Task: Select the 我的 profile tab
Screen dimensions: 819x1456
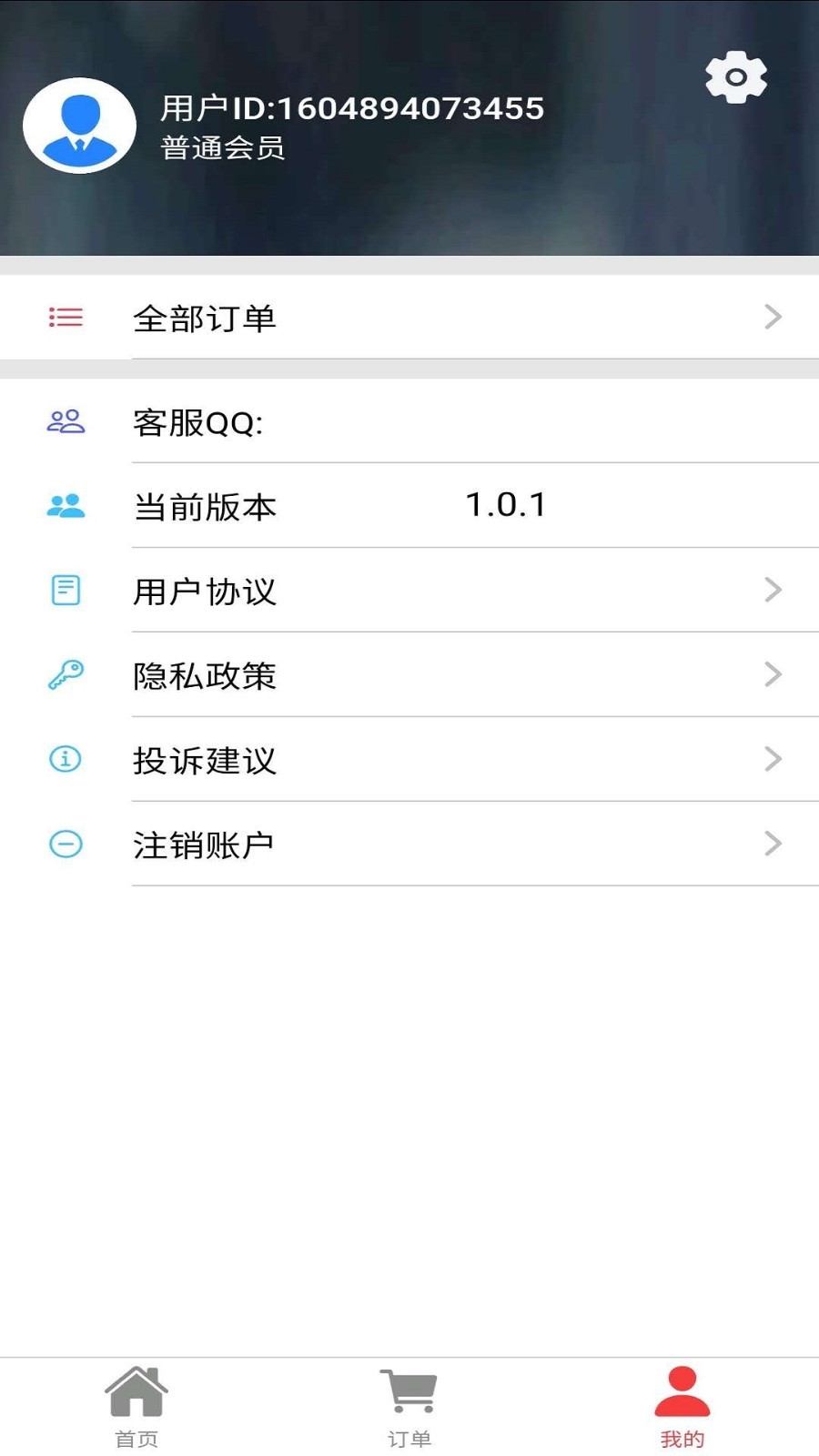Action: click(x=682, y=1407)
